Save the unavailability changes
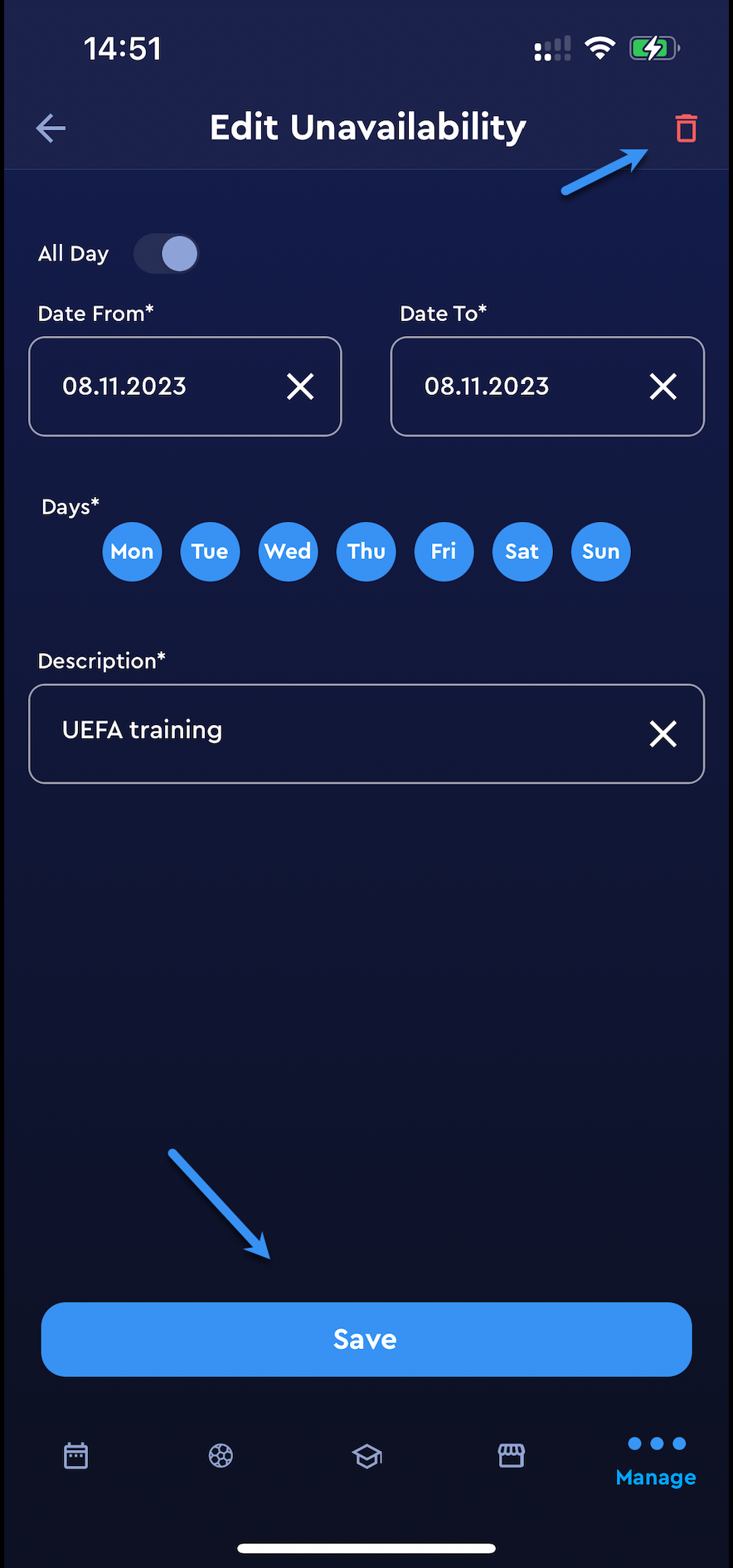 [366, 1339]
